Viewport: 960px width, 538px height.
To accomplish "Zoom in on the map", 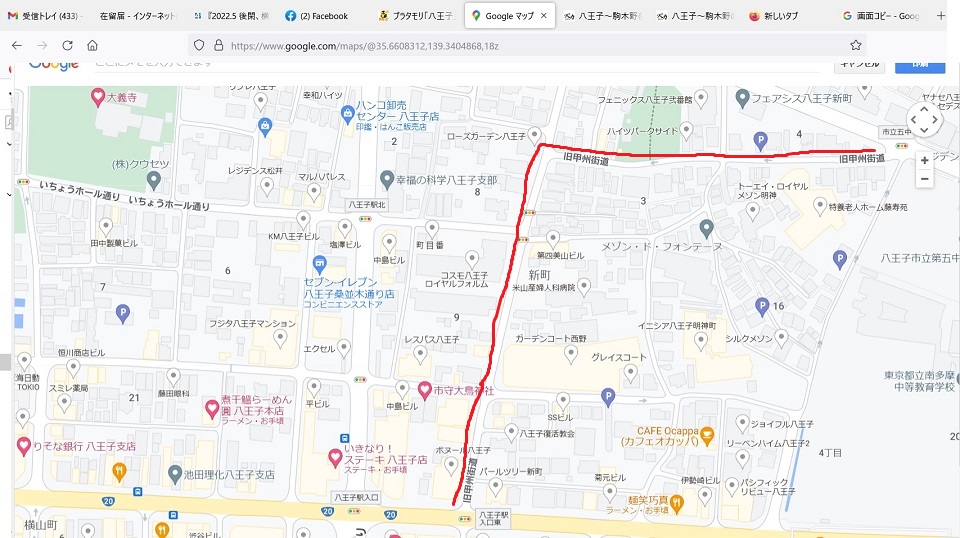I will coord(924,160).
